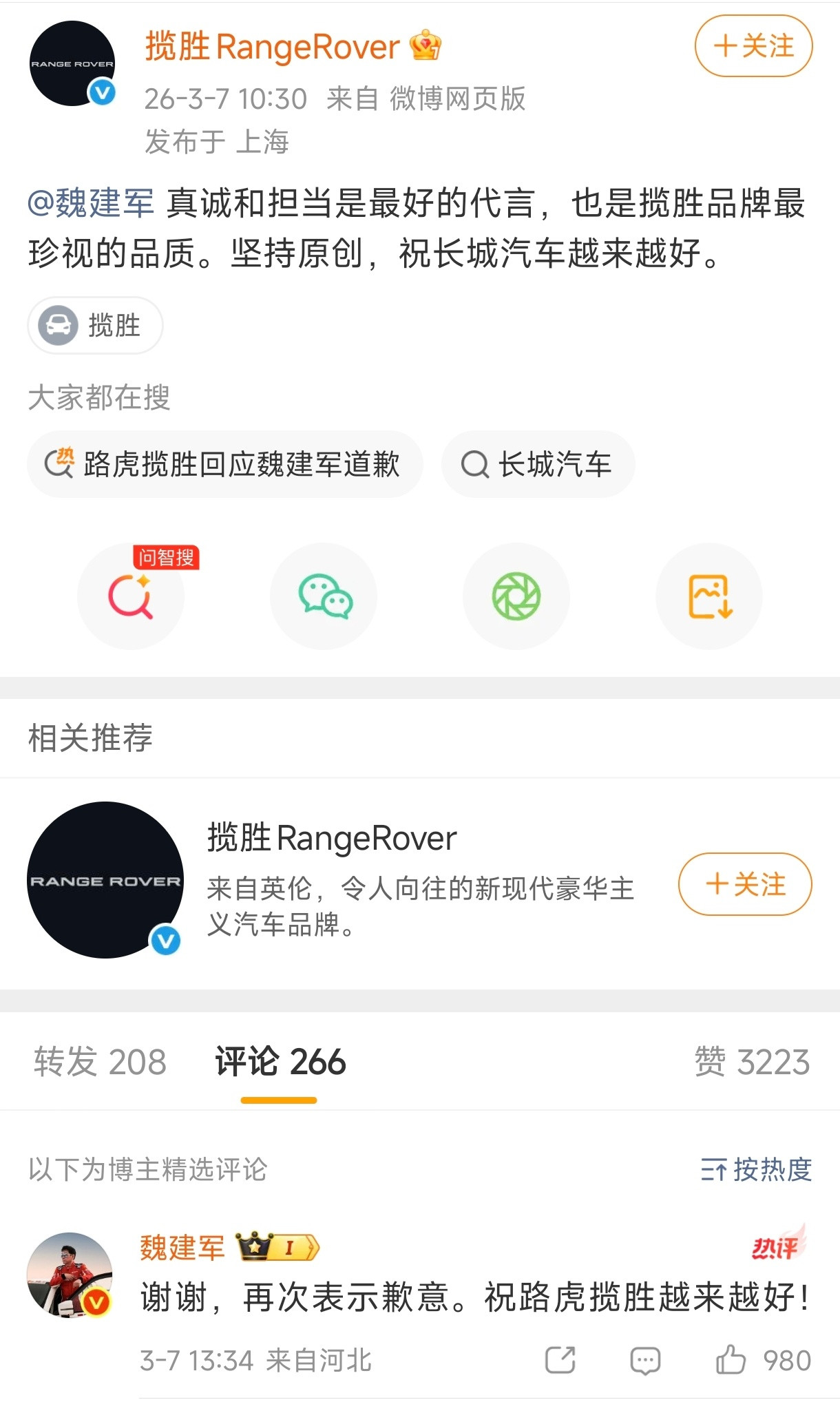Search for 长城汽车
The width and height of the screenshot is (840, 1402).
[x=539, y=465]
